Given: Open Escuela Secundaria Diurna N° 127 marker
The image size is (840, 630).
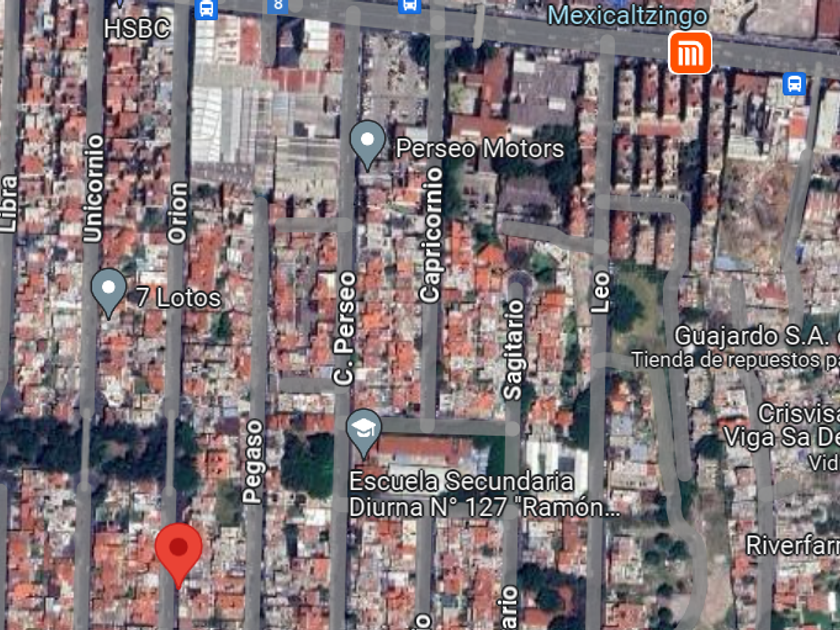Looking at the screenshot, I should click(363, 432).
